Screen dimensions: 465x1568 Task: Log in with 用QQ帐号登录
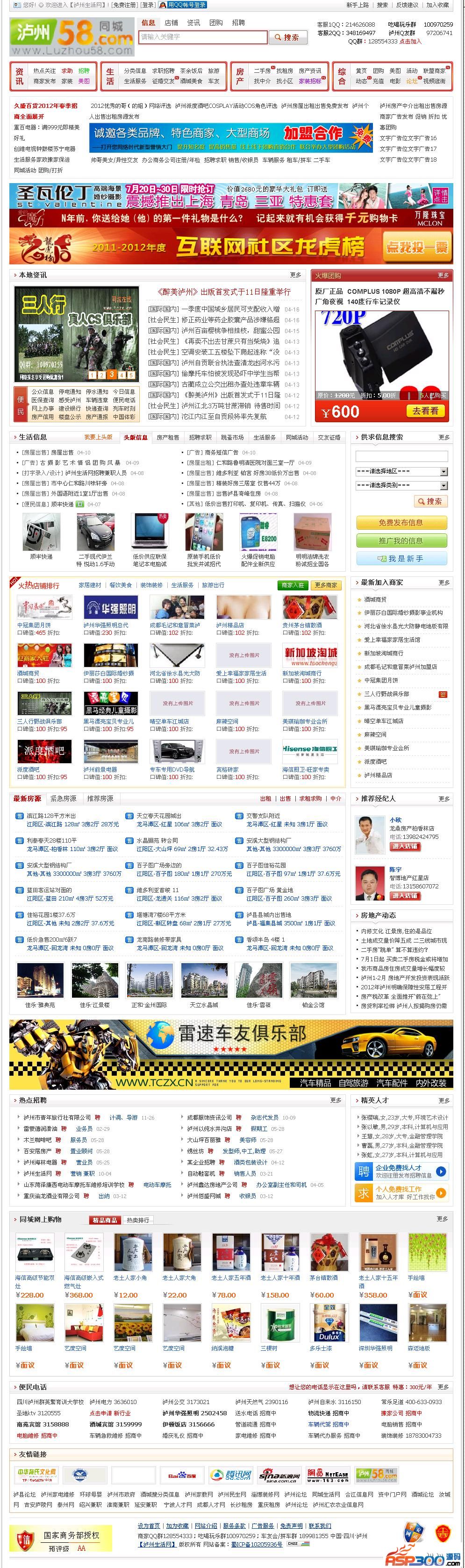point(183,5)
